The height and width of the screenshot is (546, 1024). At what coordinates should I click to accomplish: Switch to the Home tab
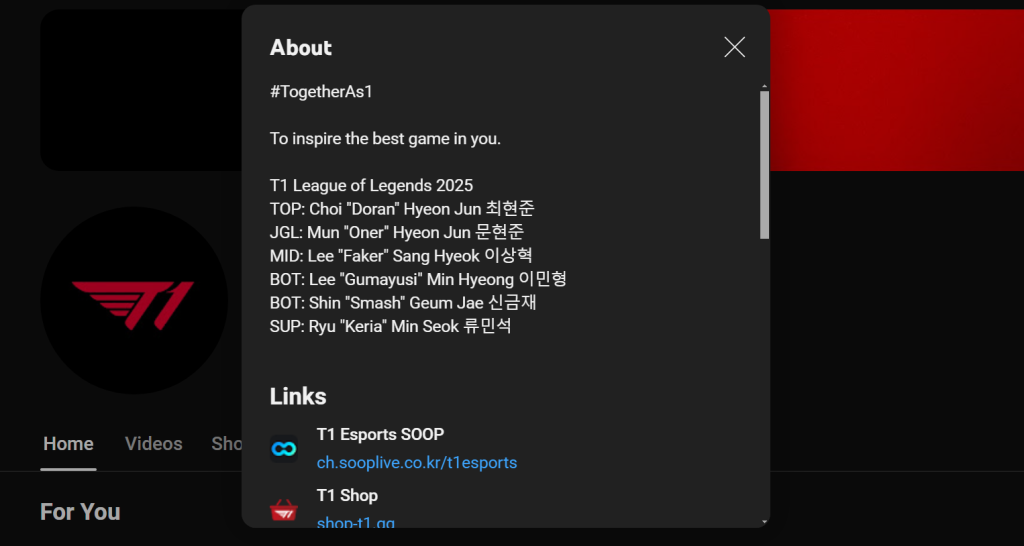(x=68, y=444)
